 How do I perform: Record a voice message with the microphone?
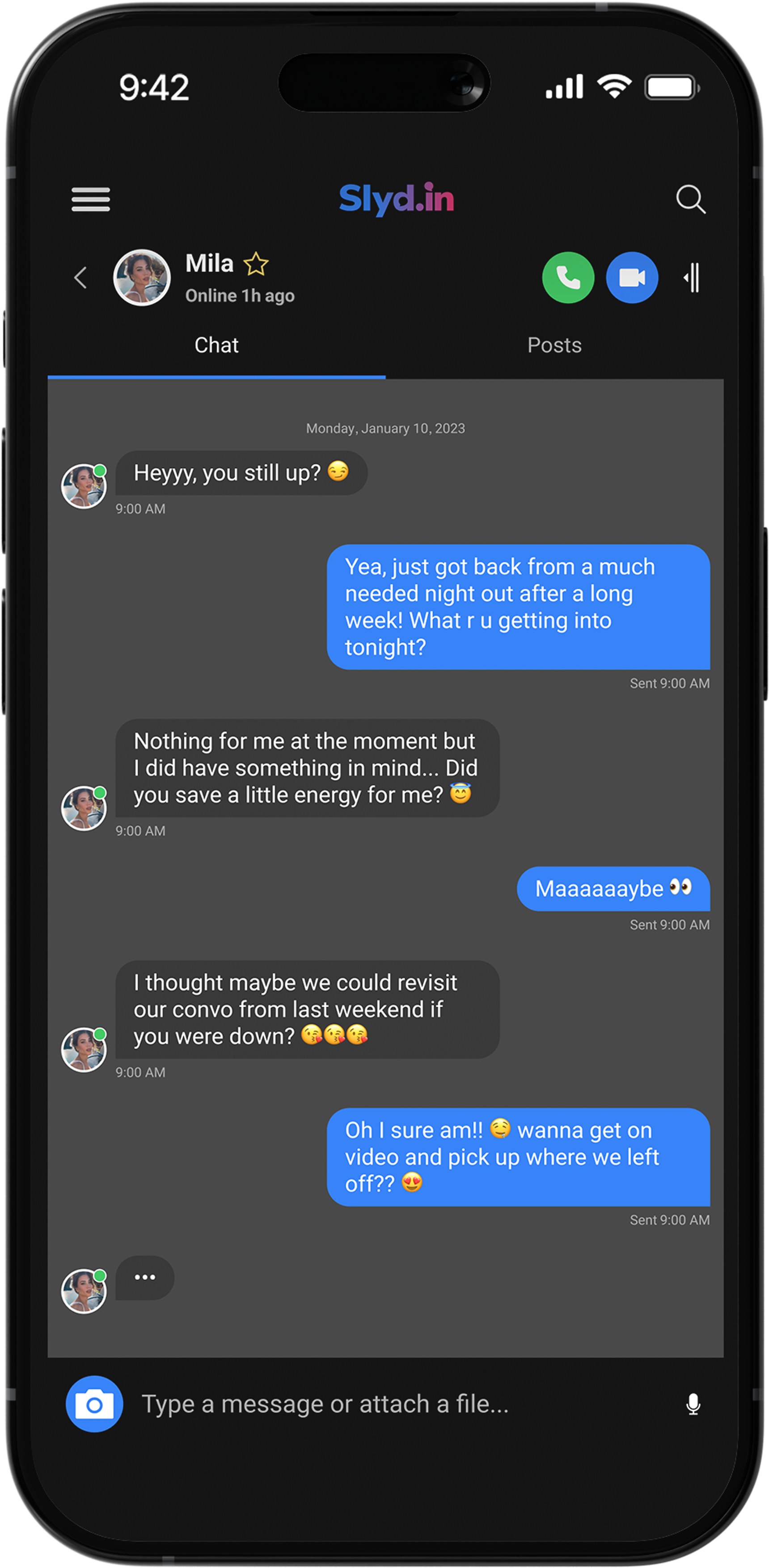[x=693, y=1404]
